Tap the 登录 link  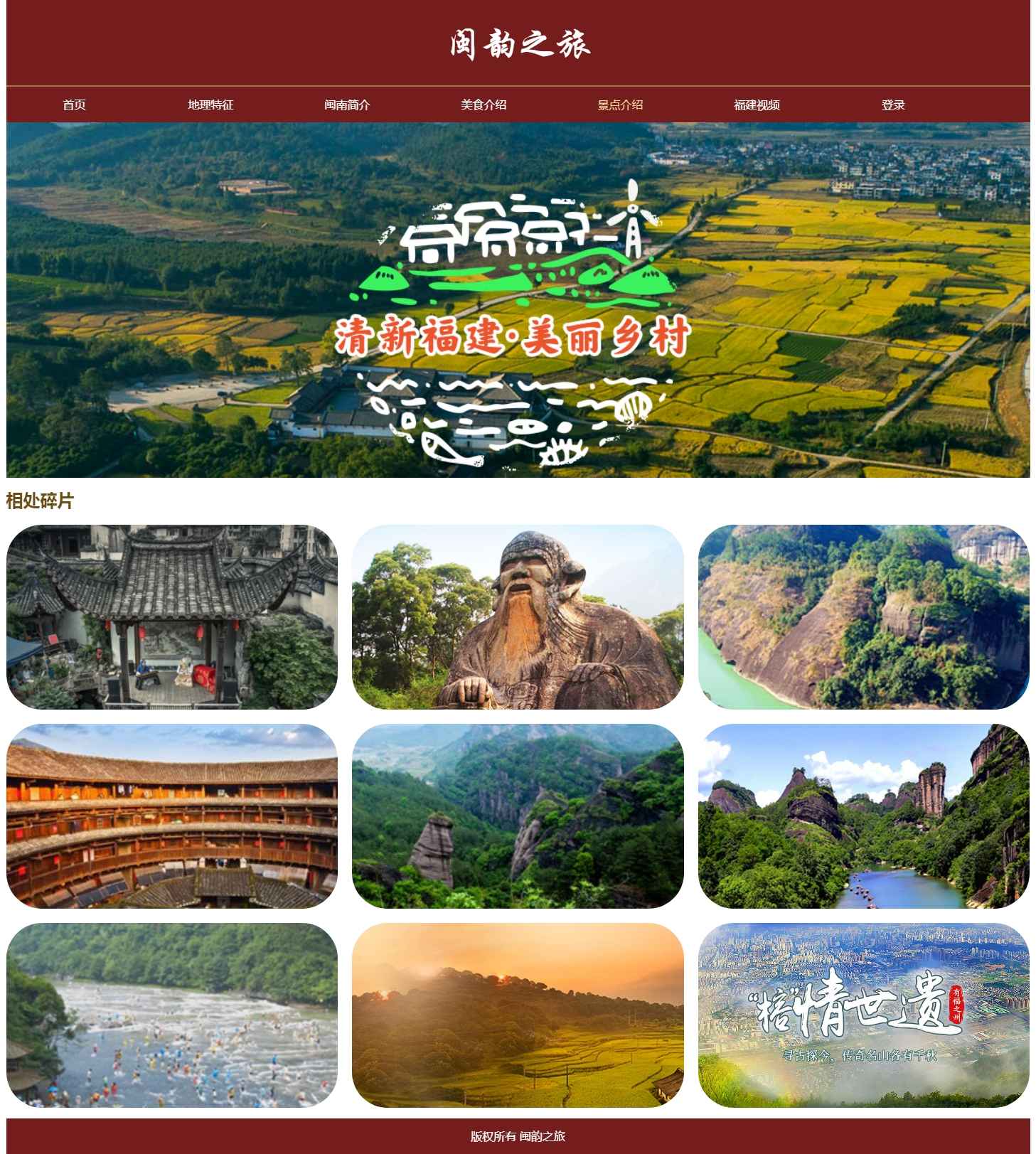tap(893, 105)
